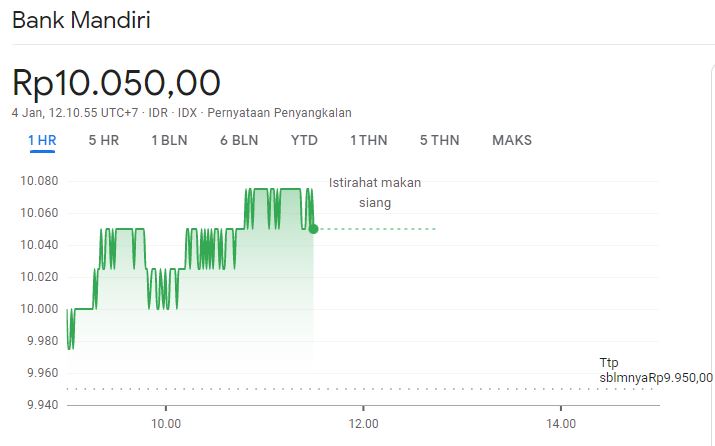This screenshot has height=446, width=715.
Task: View the YTD chart
Action: pos(304,140)
